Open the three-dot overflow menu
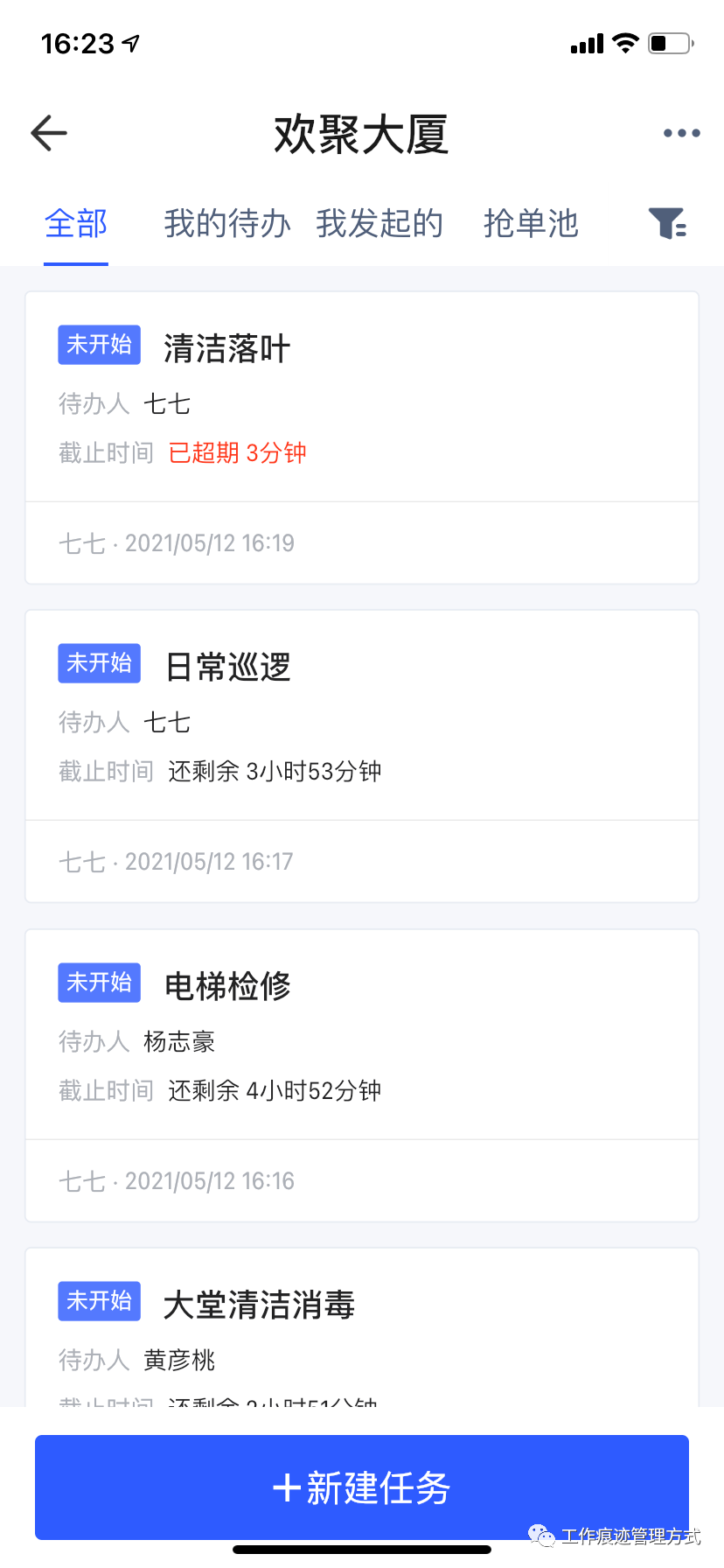724x1568 pixels. 681,133
